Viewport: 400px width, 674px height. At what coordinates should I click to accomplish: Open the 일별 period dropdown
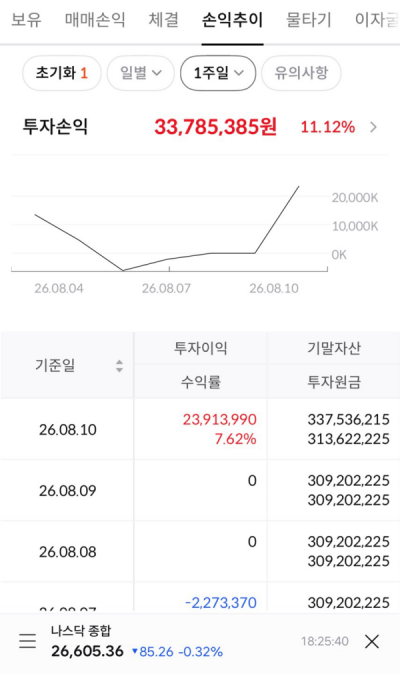click(x=140, y=73)
